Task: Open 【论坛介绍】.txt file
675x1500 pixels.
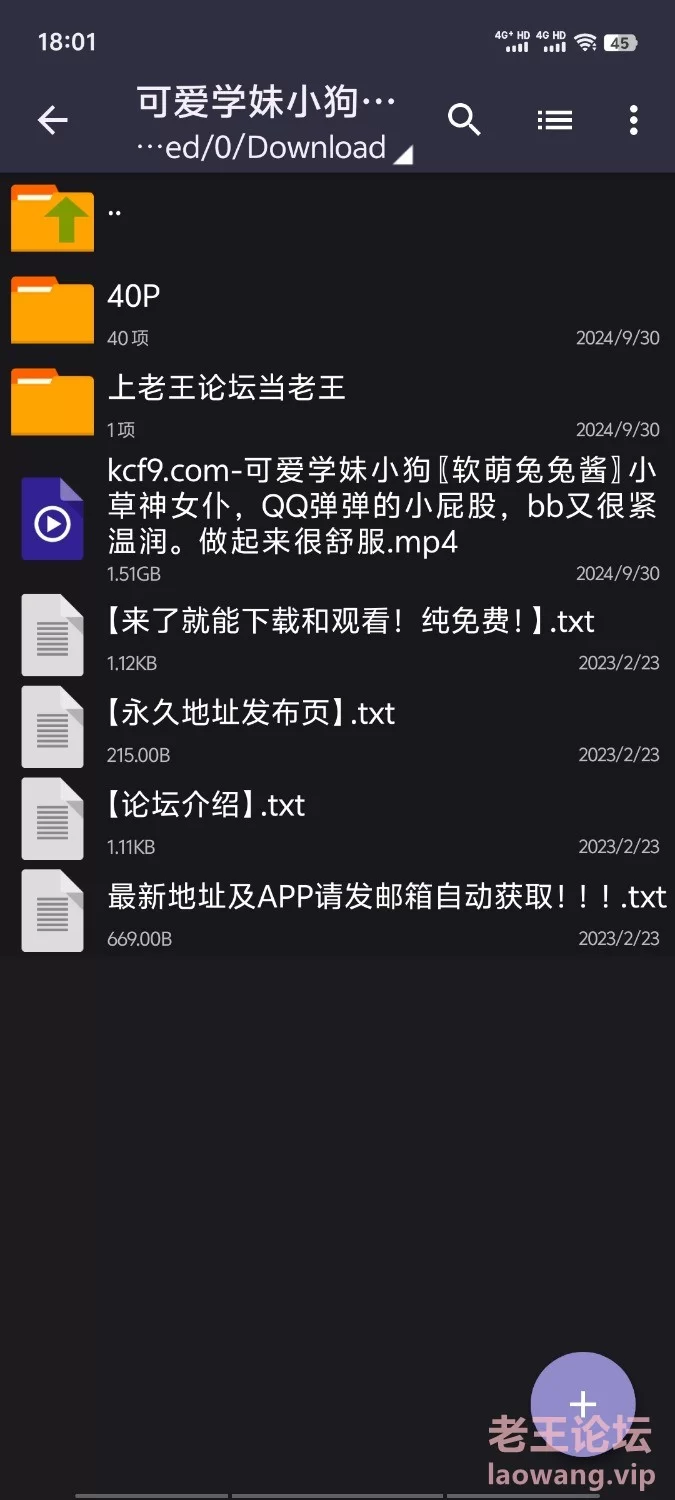Action: 337,819
